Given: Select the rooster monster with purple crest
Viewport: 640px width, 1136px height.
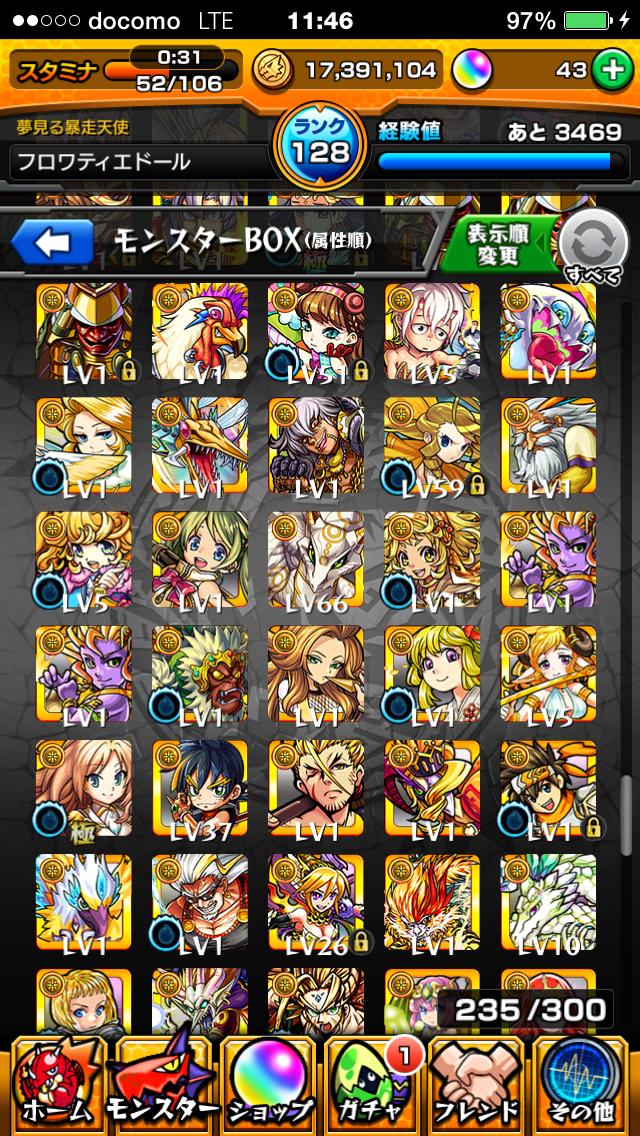Looking at the screenshot, I should pyautogui.click(x=200, y=331).
